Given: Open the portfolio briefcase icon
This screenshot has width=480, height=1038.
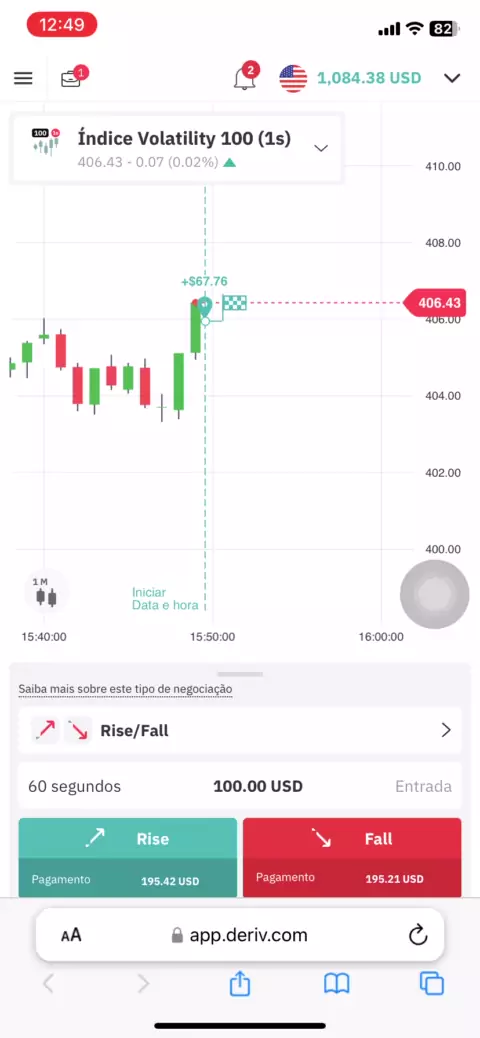Looking at the screenshot, I should pyautogui.click(x=72, y=78).
